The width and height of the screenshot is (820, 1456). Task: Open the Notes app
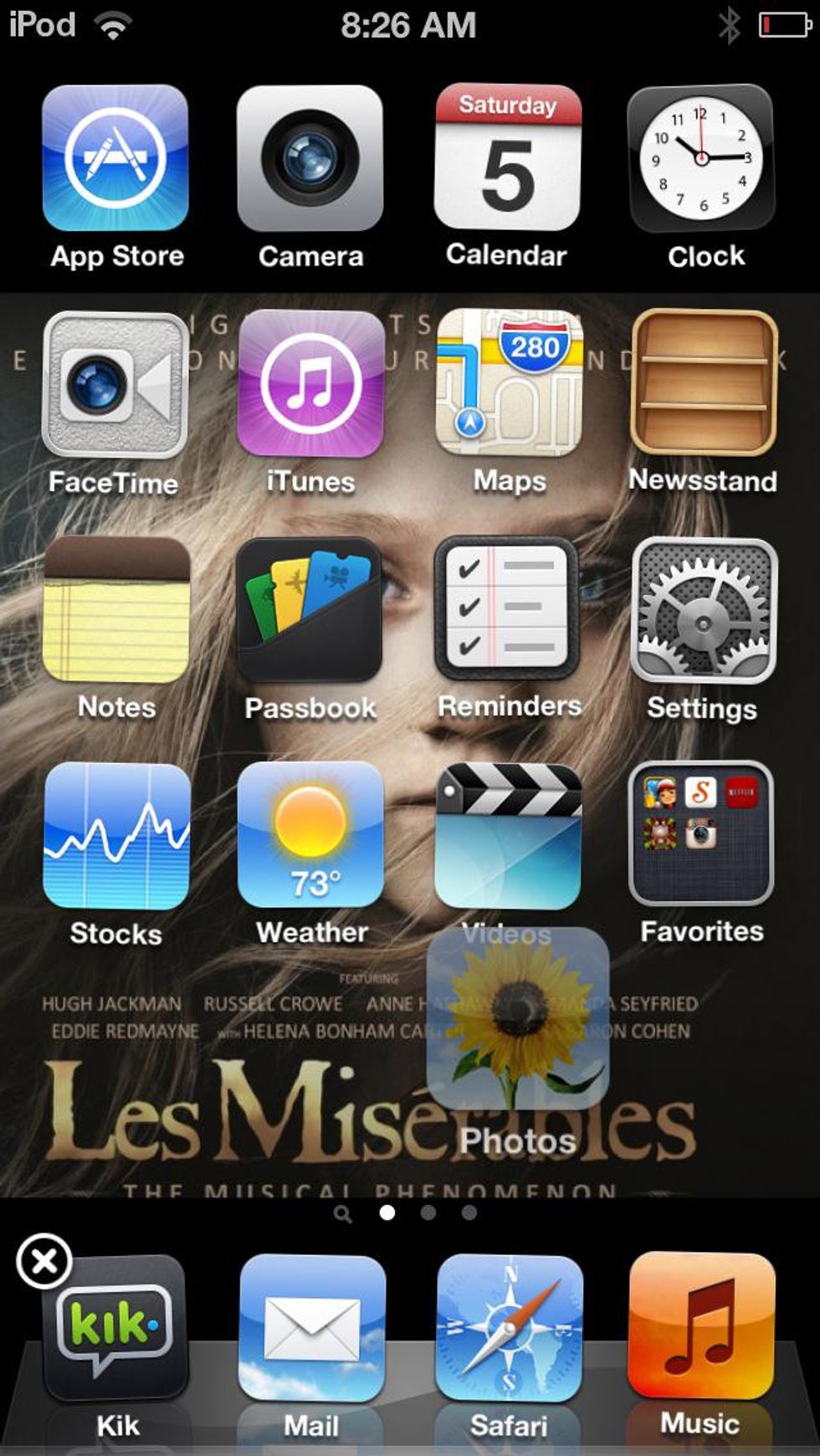(116, 610)
